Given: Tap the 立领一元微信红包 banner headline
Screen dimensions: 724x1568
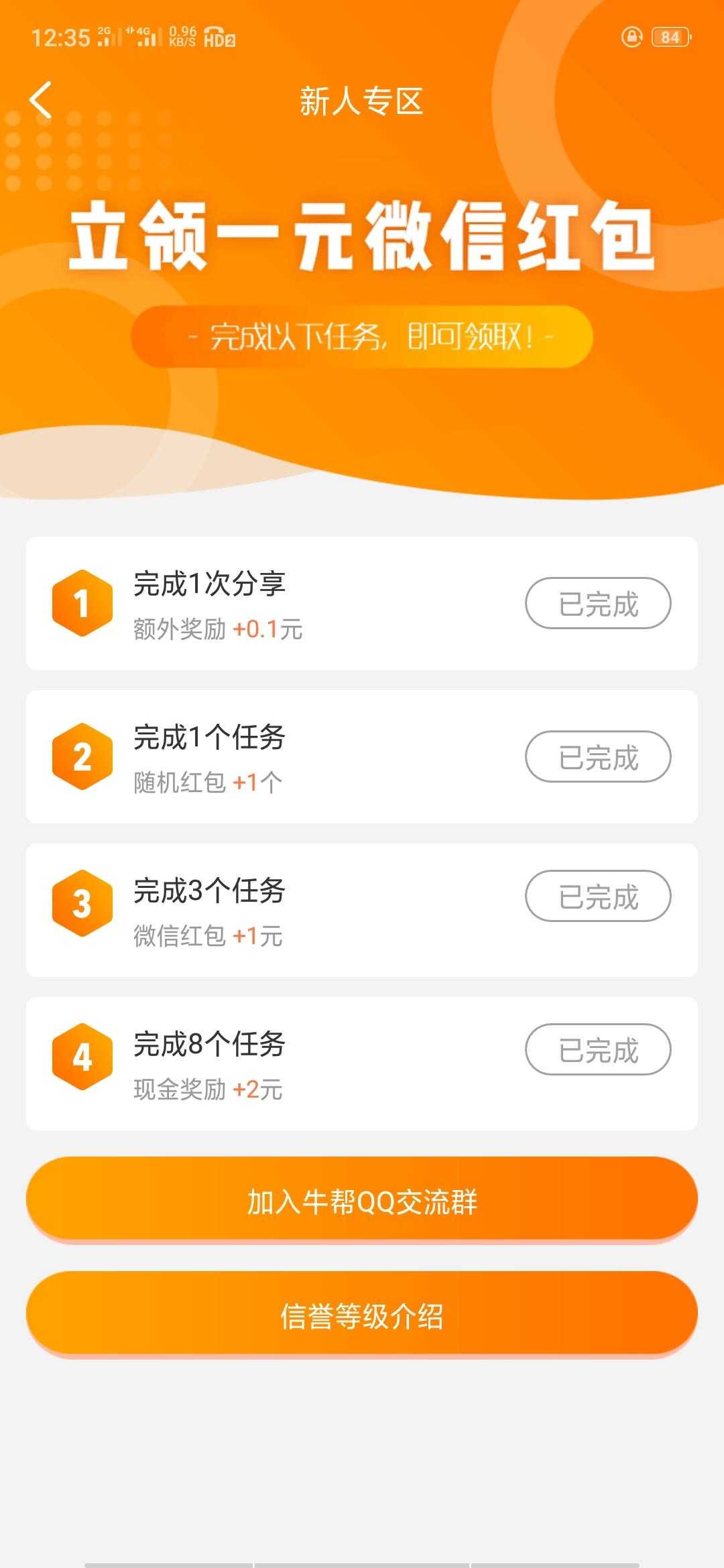Looking at the screenshot, I should point(362,238).
